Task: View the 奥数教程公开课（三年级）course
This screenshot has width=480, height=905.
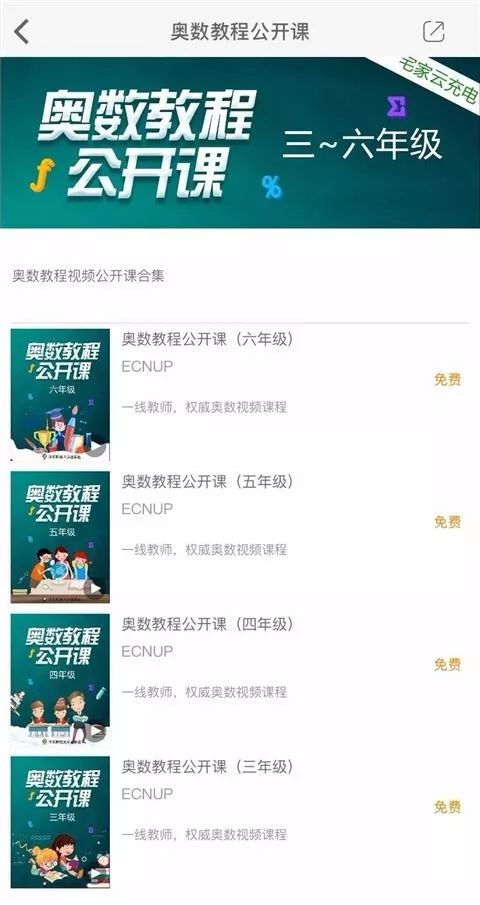Action: point(240,822)
